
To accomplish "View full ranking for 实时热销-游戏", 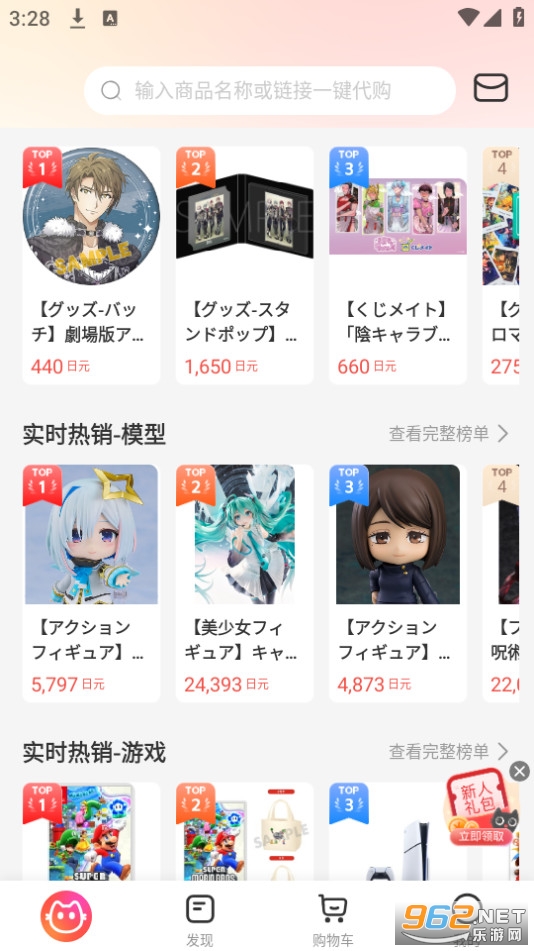I will tap(448, 751).
